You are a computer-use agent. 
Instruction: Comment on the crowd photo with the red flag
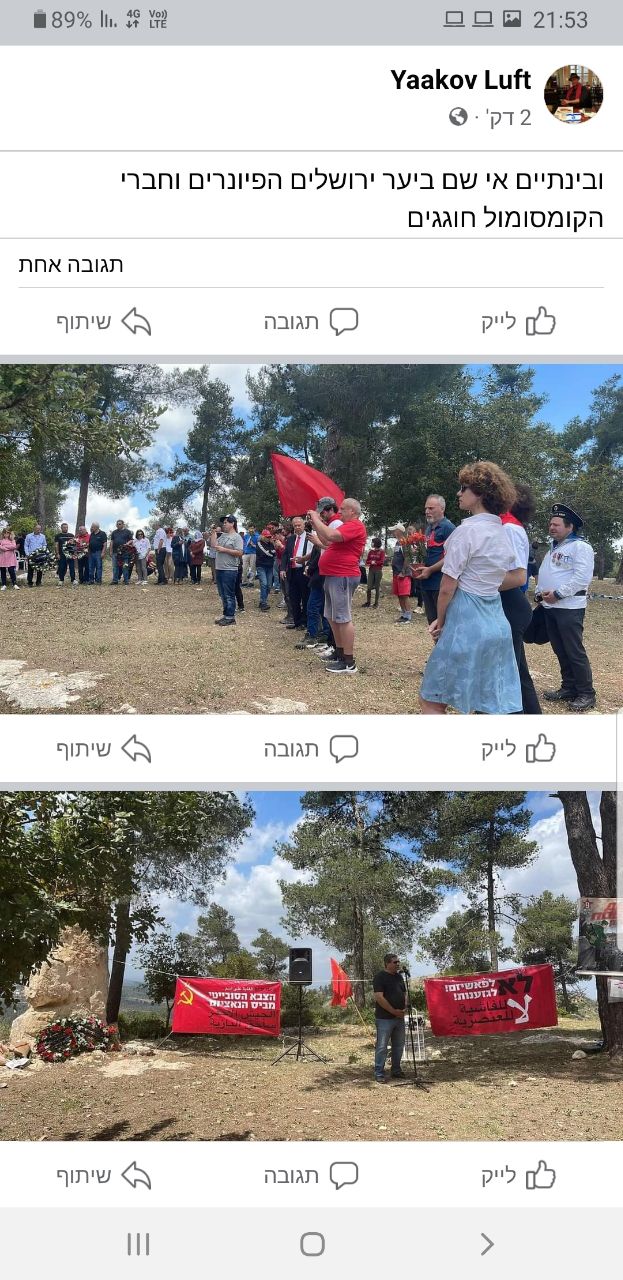point(311,748)
